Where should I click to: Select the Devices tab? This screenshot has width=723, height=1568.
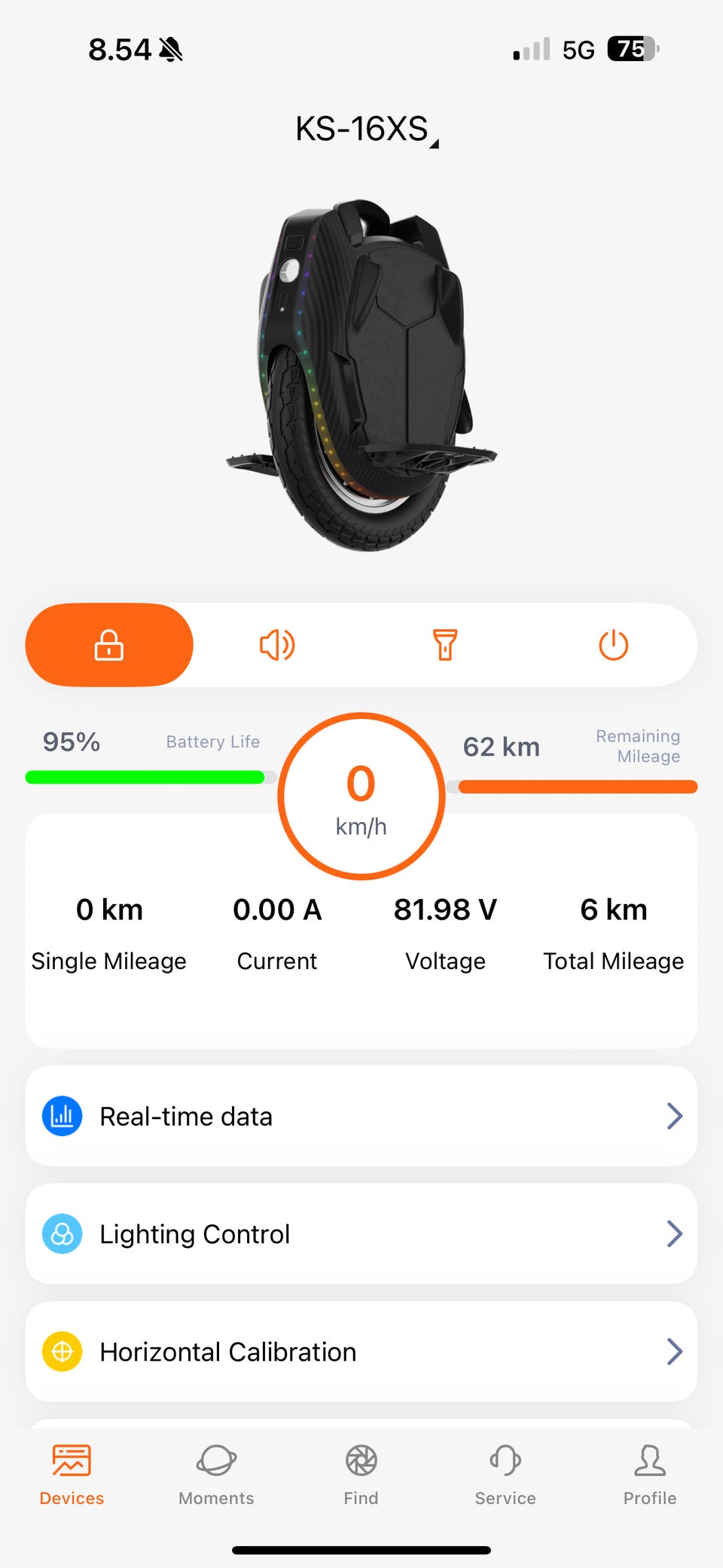[72, 1474]
